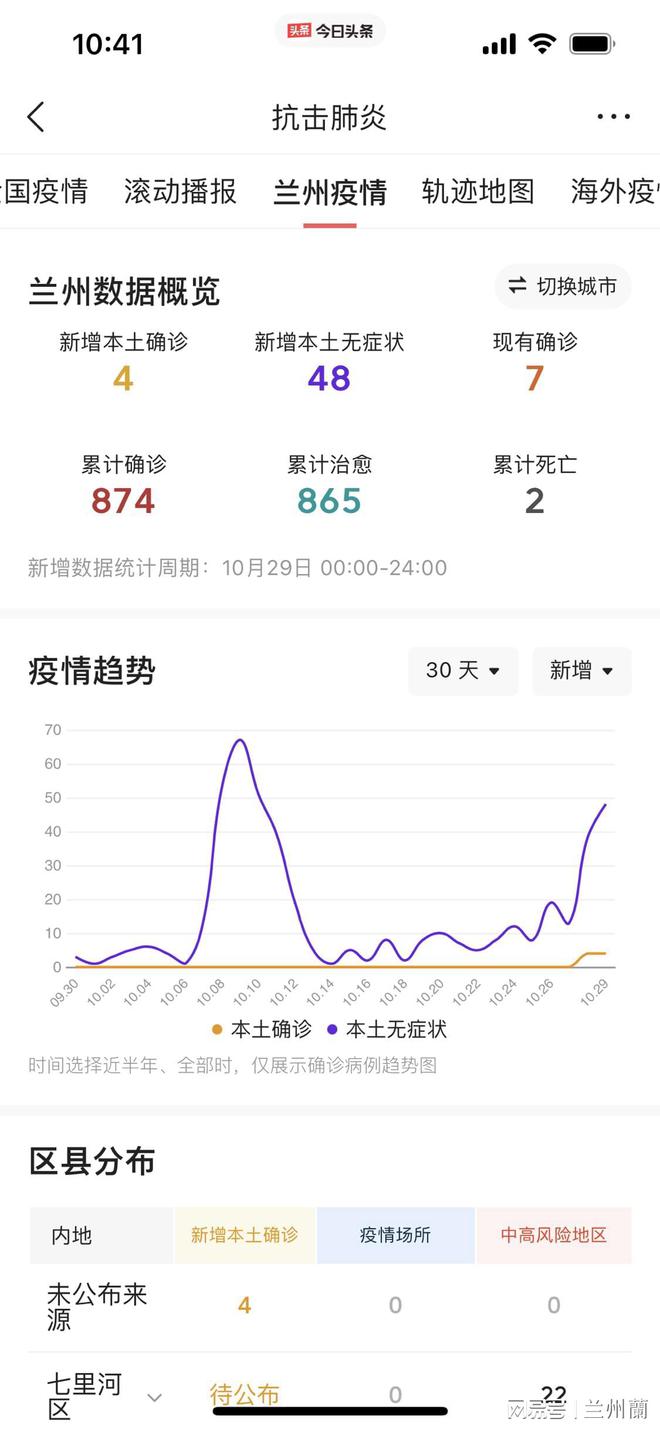Tap the 切换城市 button

(x=563, y=287)
